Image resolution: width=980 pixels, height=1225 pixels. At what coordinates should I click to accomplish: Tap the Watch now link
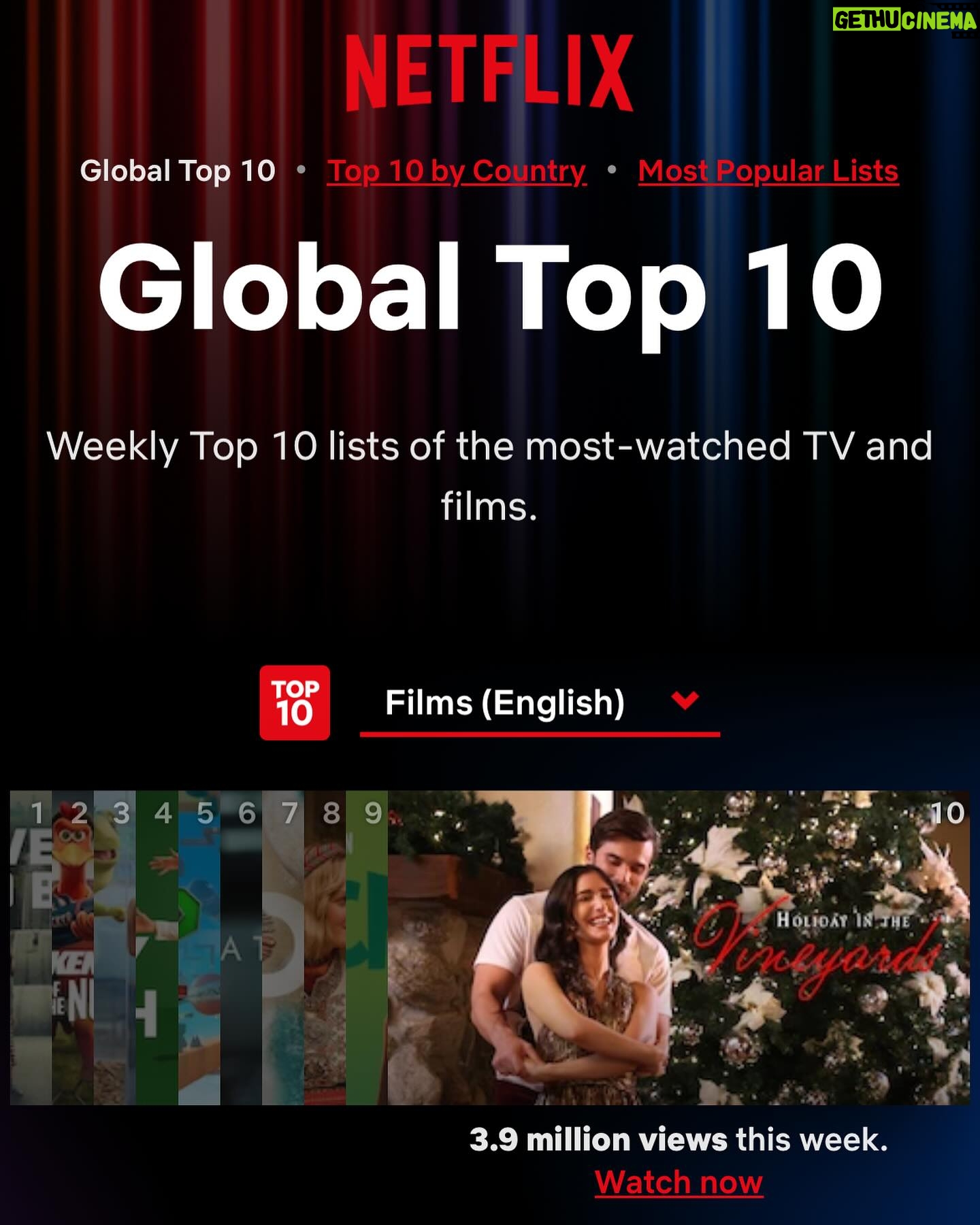(679, 1182)
